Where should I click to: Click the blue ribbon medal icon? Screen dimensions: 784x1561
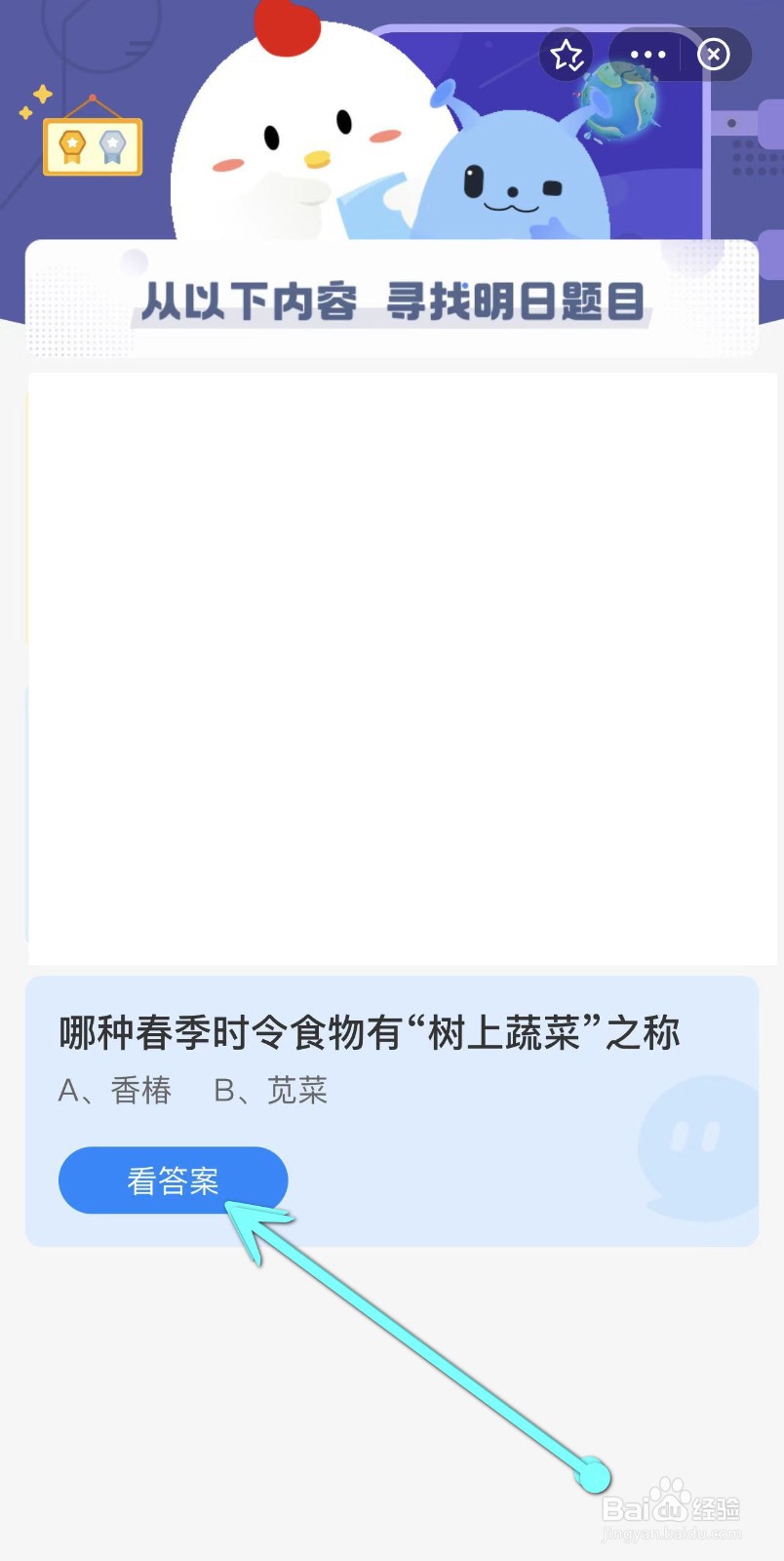tap(114, 144)
